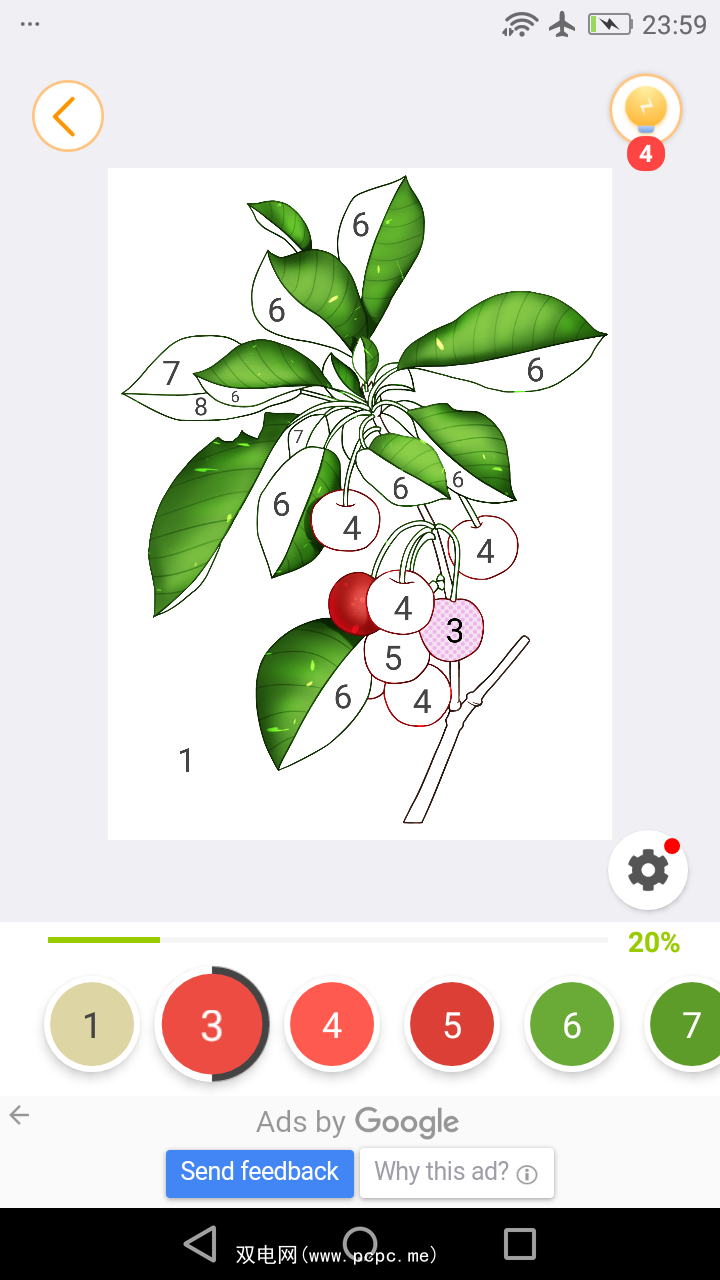This screenshot has height=1280, width=720.
Task: Open the settings gear
Action: pos(648,870)
